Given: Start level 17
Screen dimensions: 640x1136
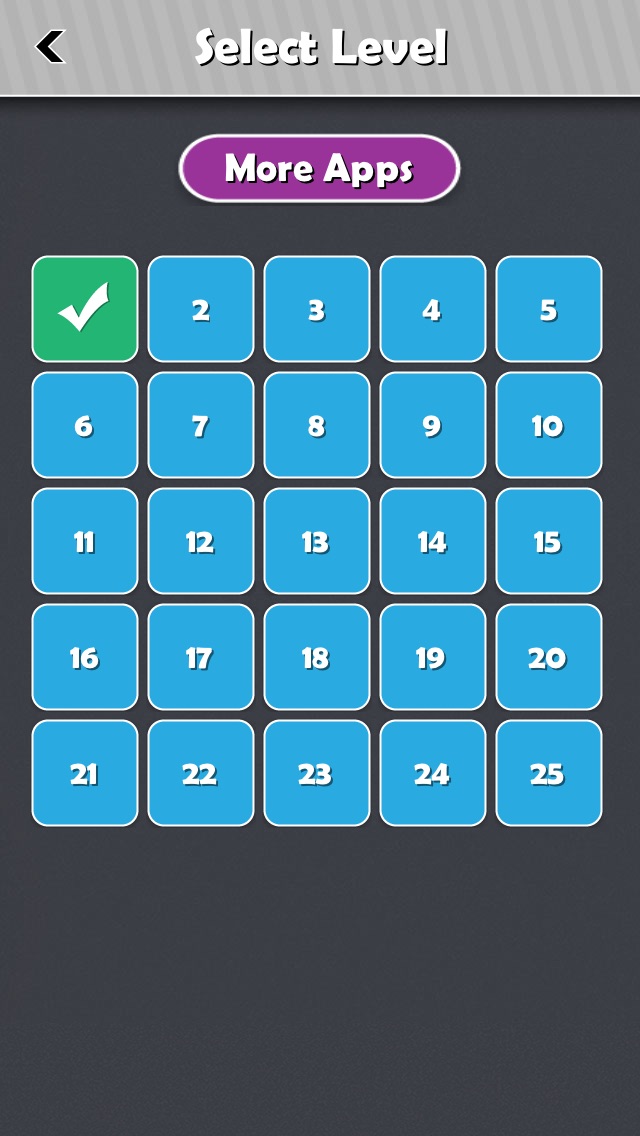Looking at the screenshot, I should click(x=201, y=657).
